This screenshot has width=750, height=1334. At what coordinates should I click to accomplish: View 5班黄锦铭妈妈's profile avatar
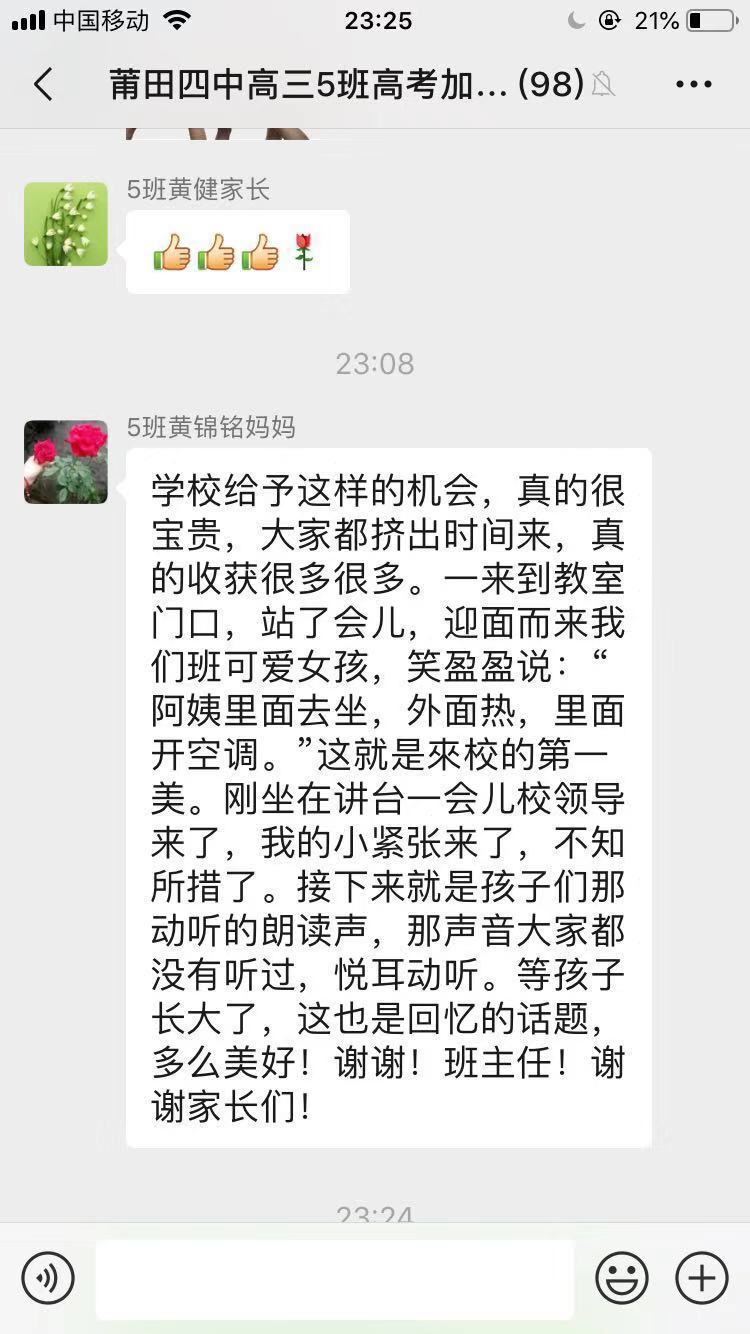tap(66, 462)
